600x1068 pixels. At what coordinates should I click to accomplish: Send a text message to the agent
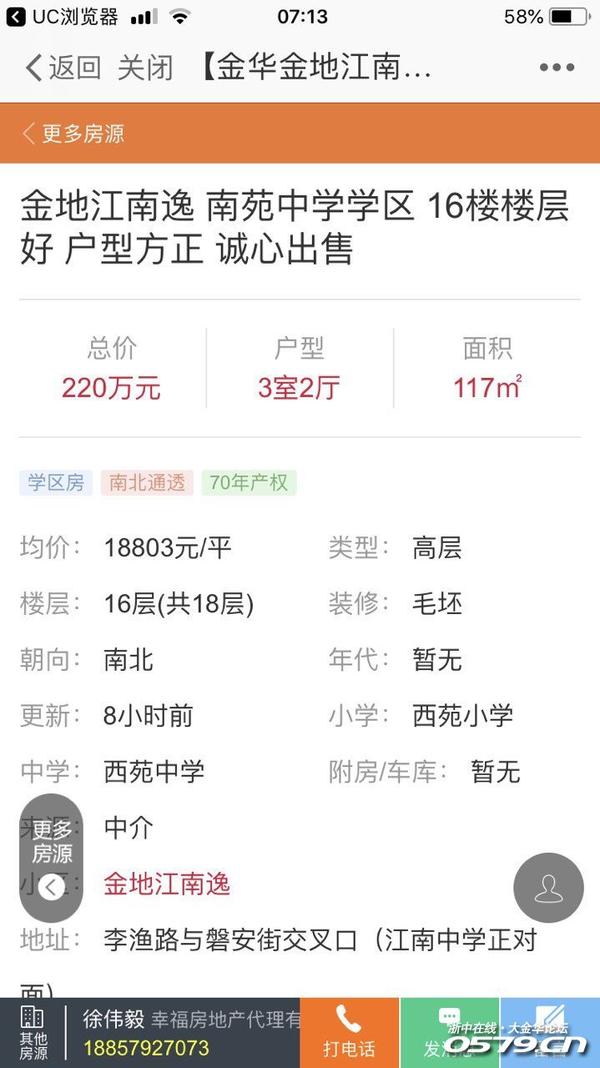click(449, 1033)
